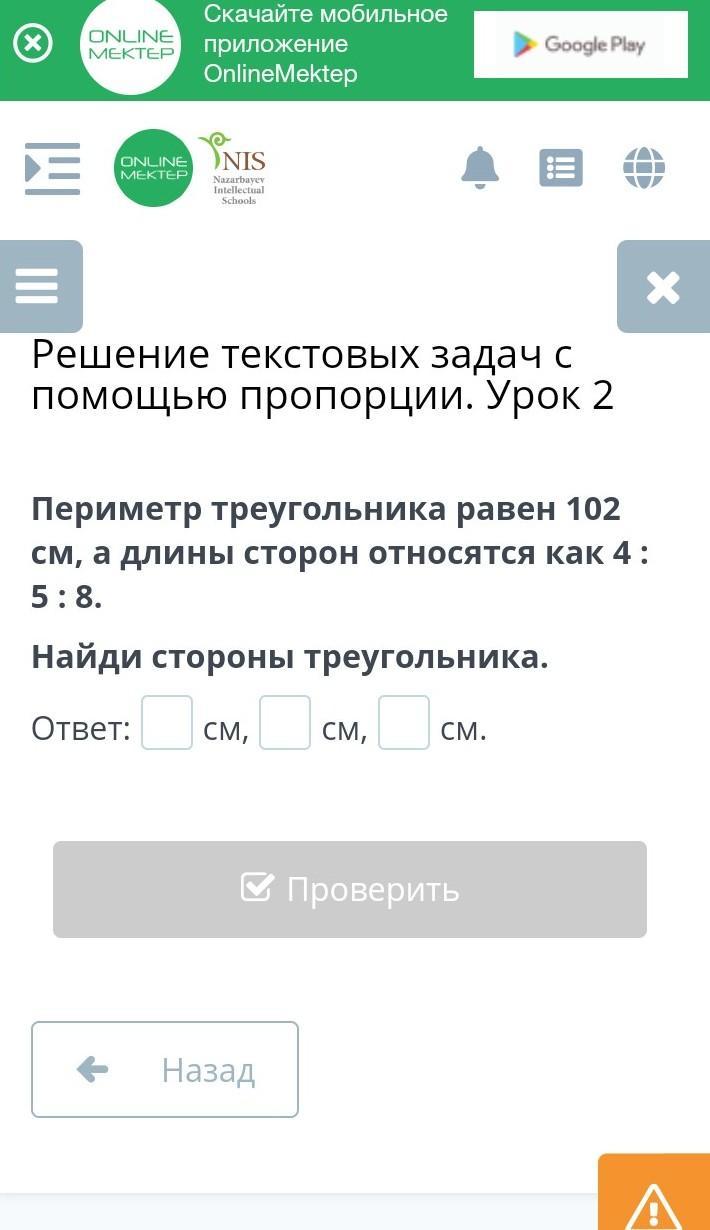Image resolution: width=710 pixels, height=1230 pixels.
Task: Go back with the Назад button
Action: (165, 1069)
